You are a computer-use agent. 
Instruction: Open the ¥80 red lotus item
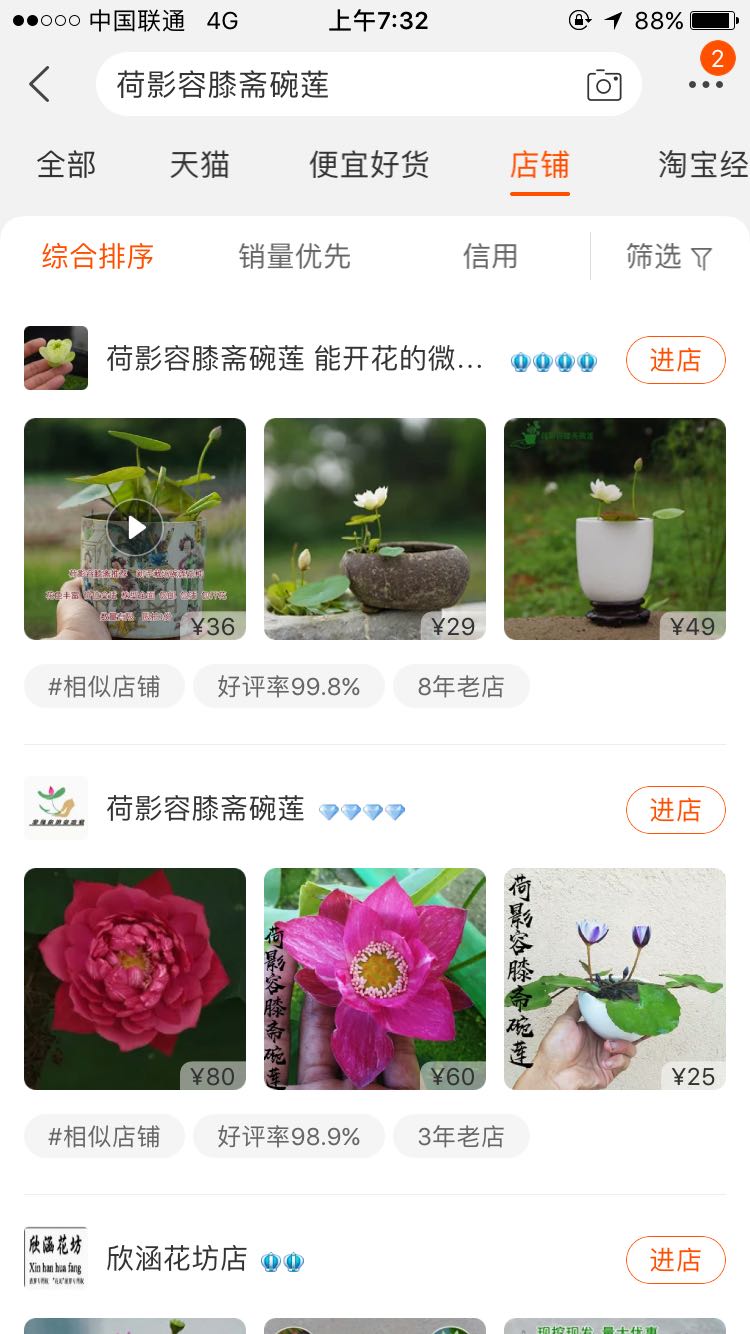[x=135, y=978]
